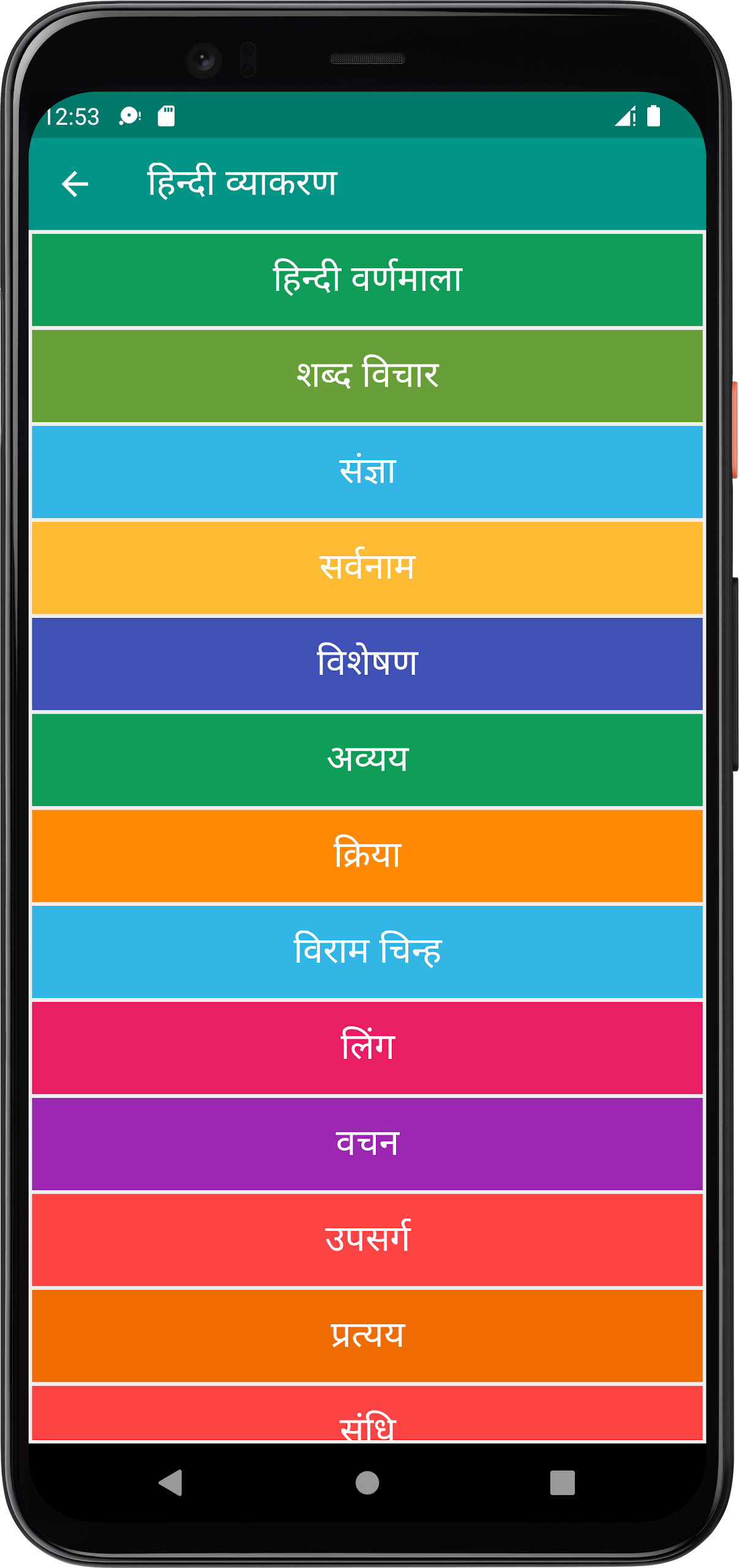Open the विशेषण chapter
The image size is (739, 1568).
(x=369, y=661)
